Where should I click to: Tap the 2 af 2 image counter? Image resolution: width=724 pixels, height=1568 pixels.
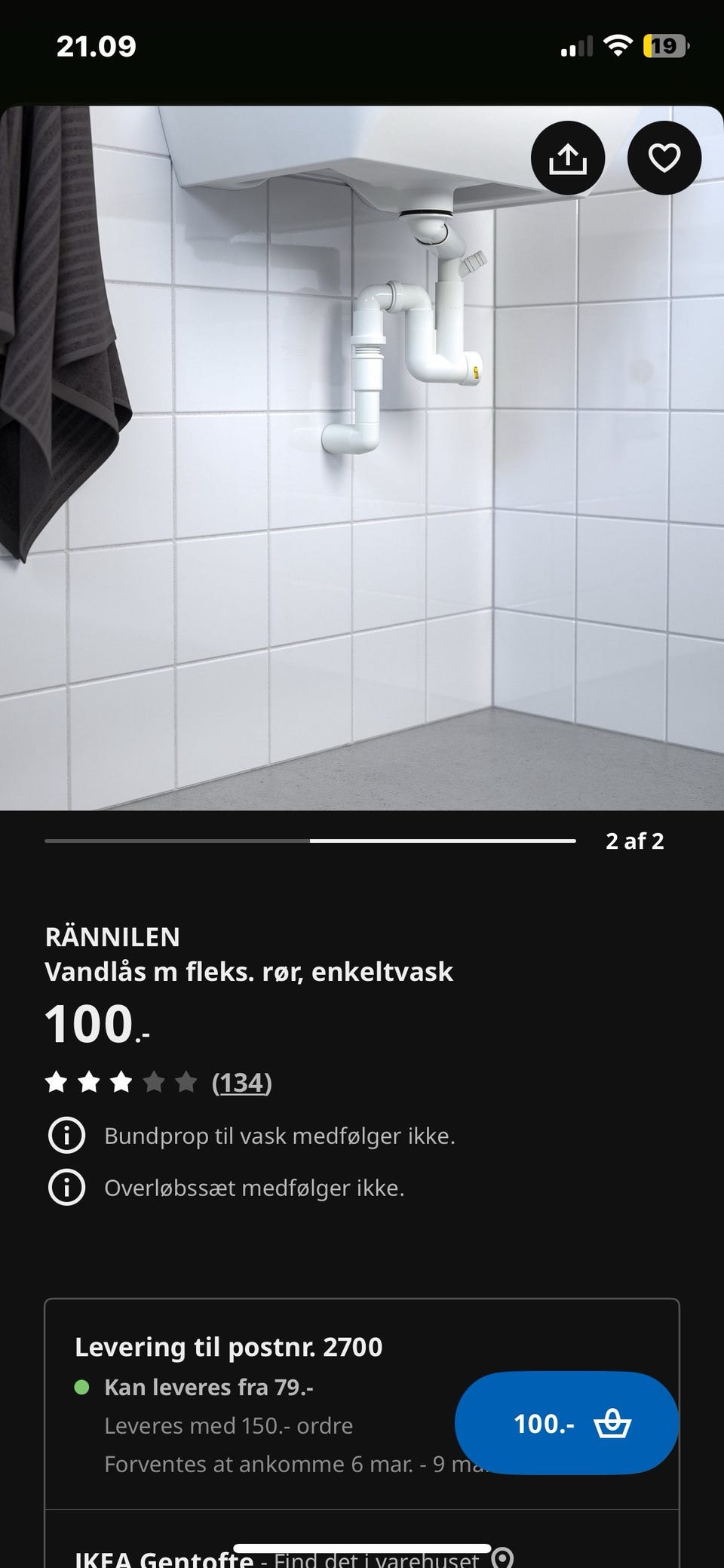[635, 841]
